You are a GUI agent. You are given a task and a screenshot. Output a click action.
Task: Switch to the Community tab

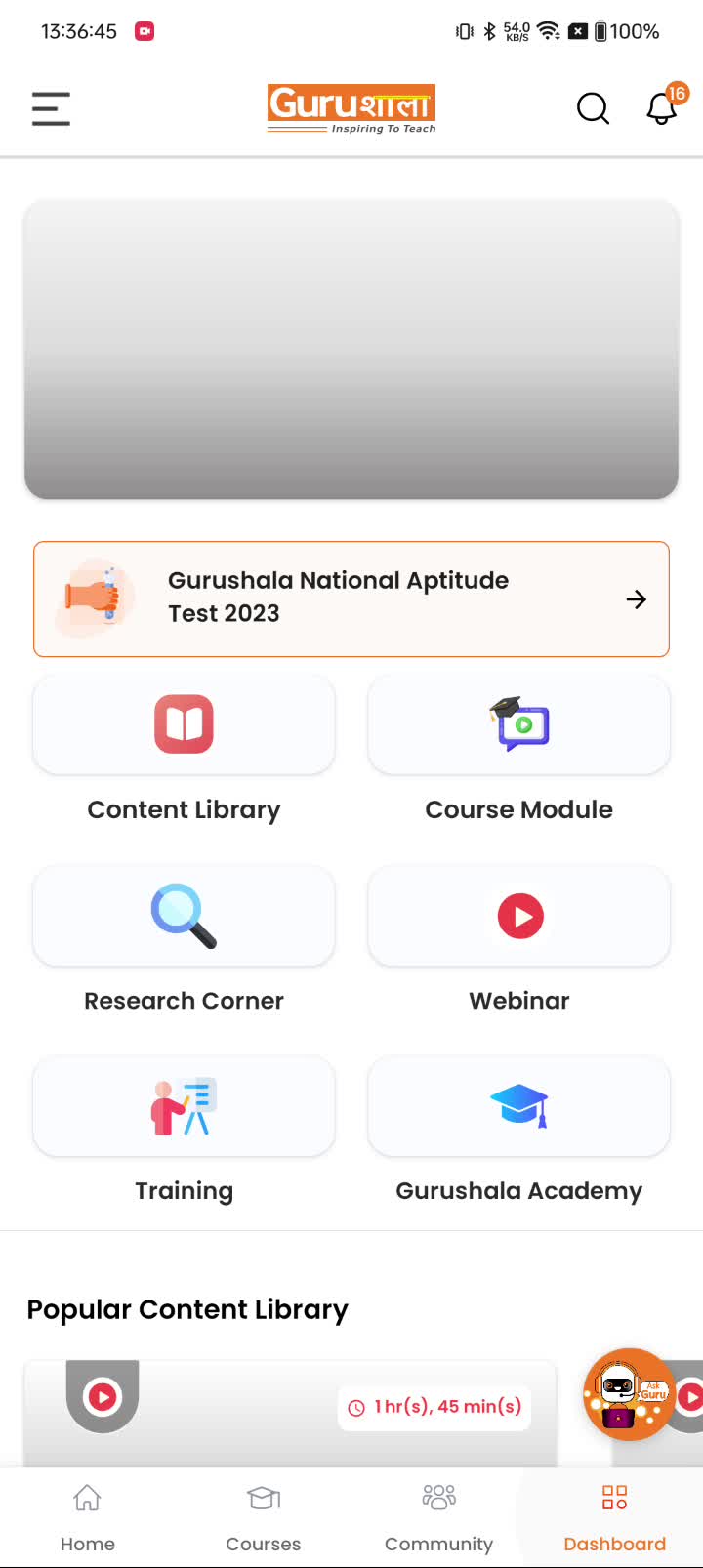(438, 1516)
